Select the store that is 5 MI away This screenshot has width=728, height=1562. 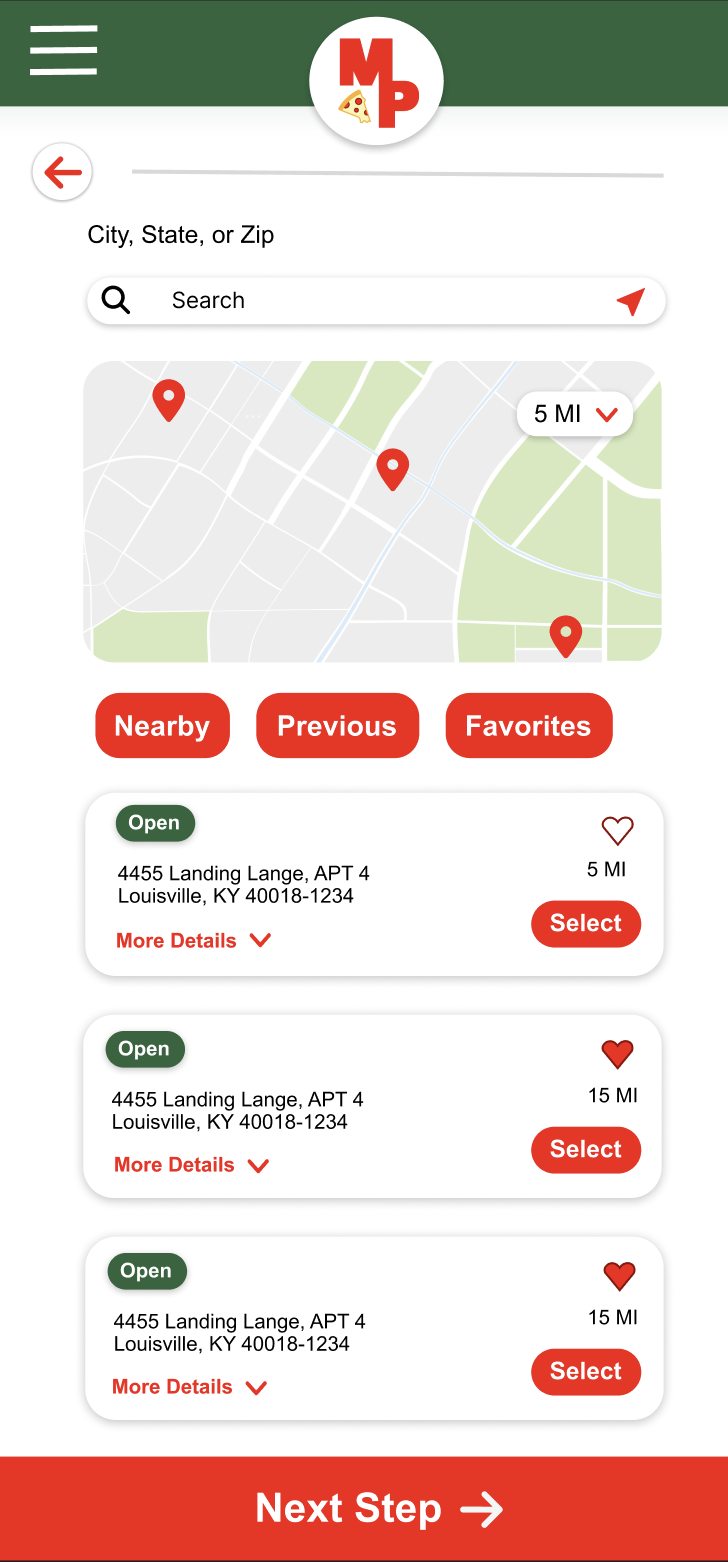585,924
